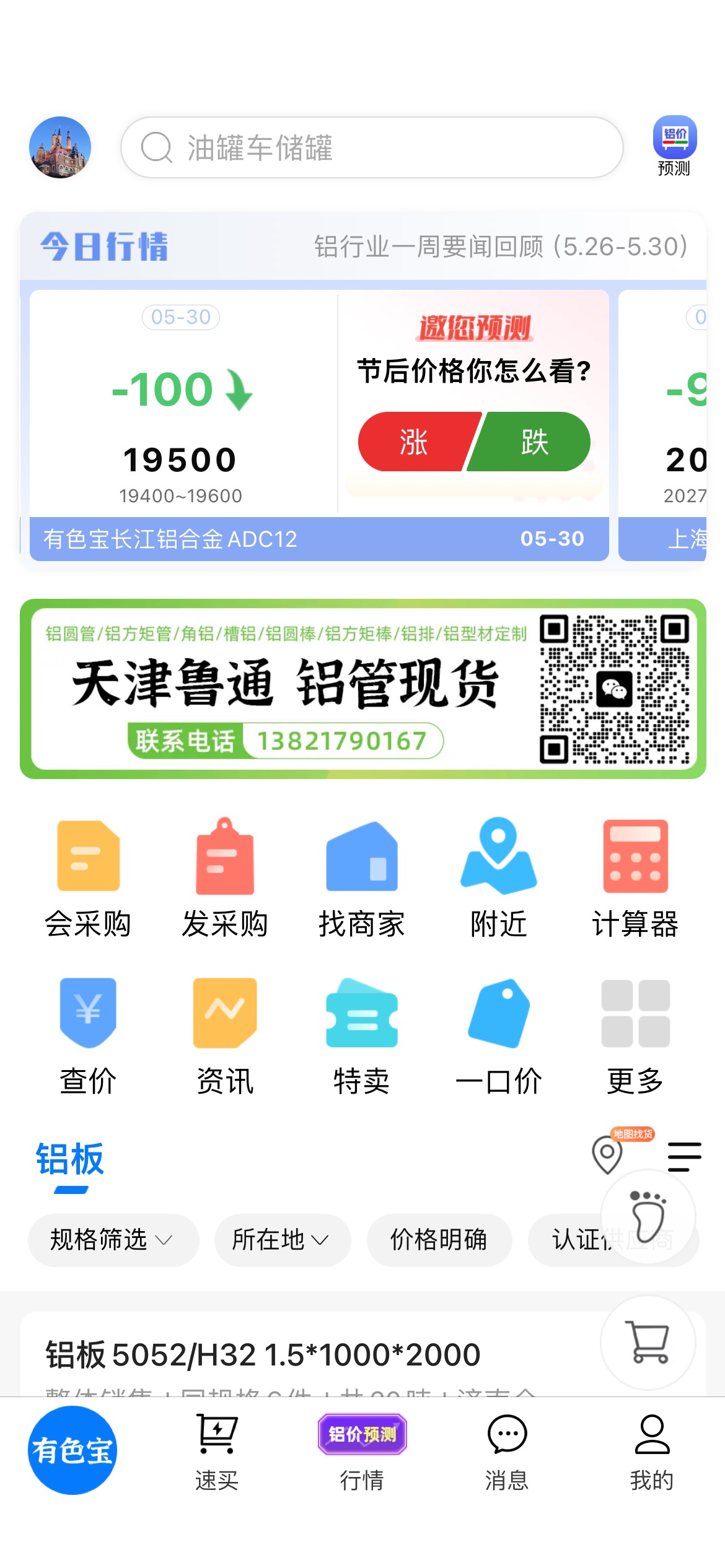Screen dimensions: 725x1568
Task: Open the search box with 油罐车储罐
Action: [372, 147]
